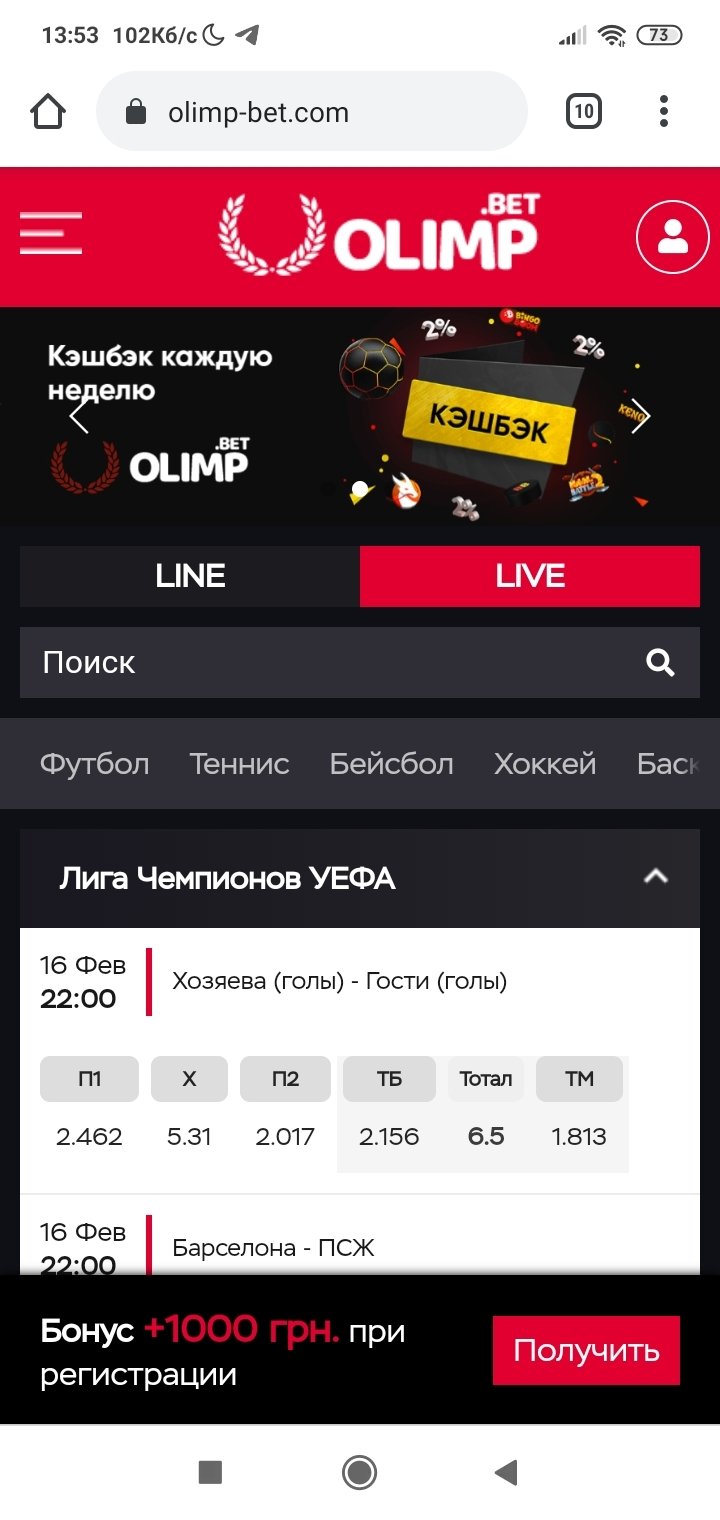Open the hamburger menu
720x1520 pixels.
(x=51, y=234)
